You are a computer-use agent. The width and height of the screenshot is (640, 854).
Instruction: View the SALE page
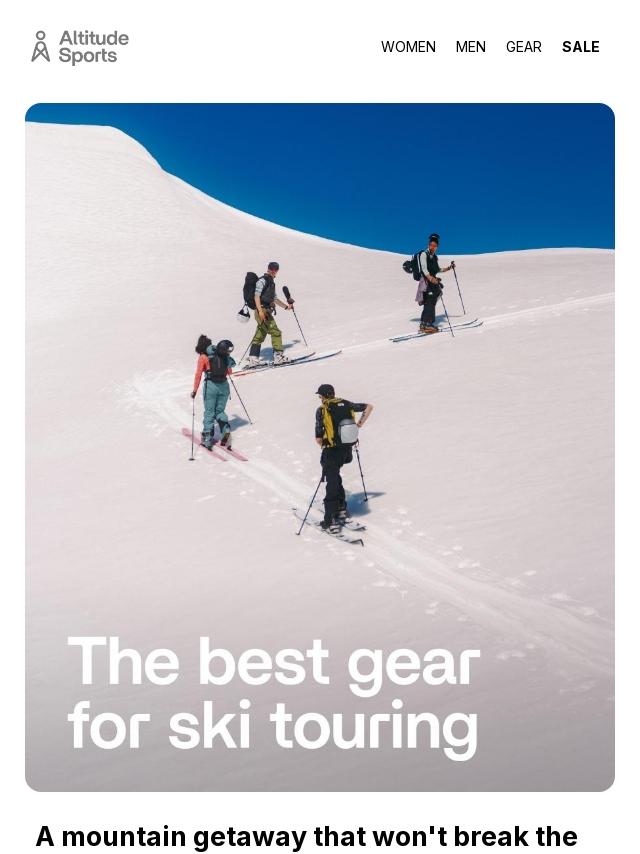coord(580,47)
